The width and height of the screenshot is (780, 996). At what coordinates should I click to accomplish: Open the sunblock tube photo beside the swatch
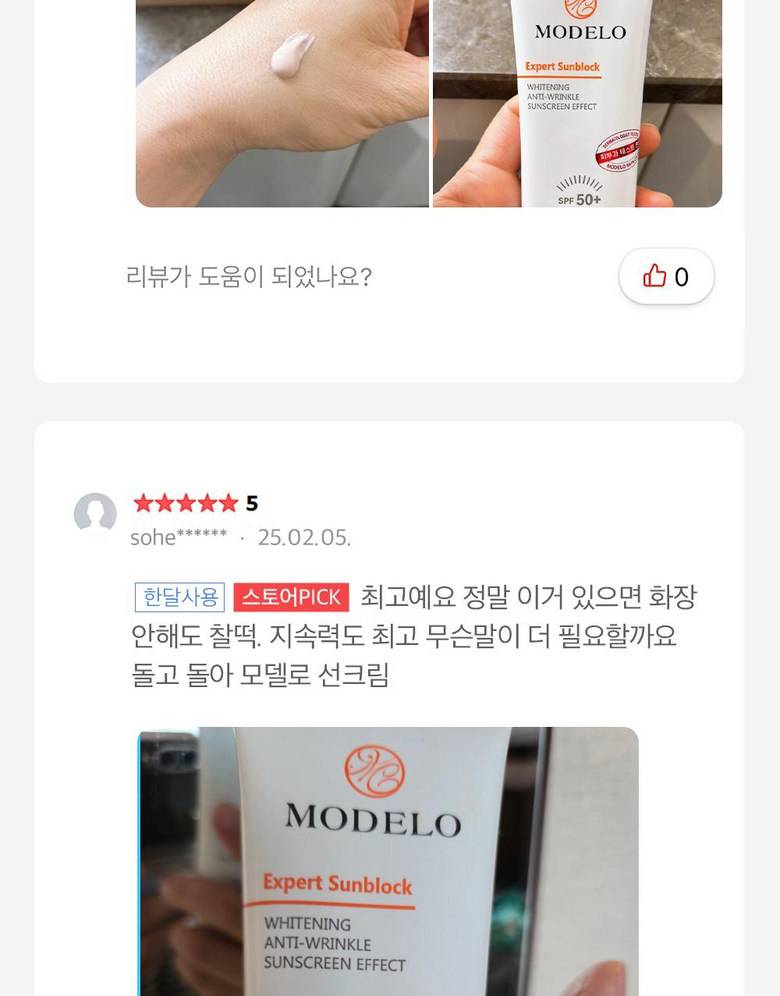point(577,104)
